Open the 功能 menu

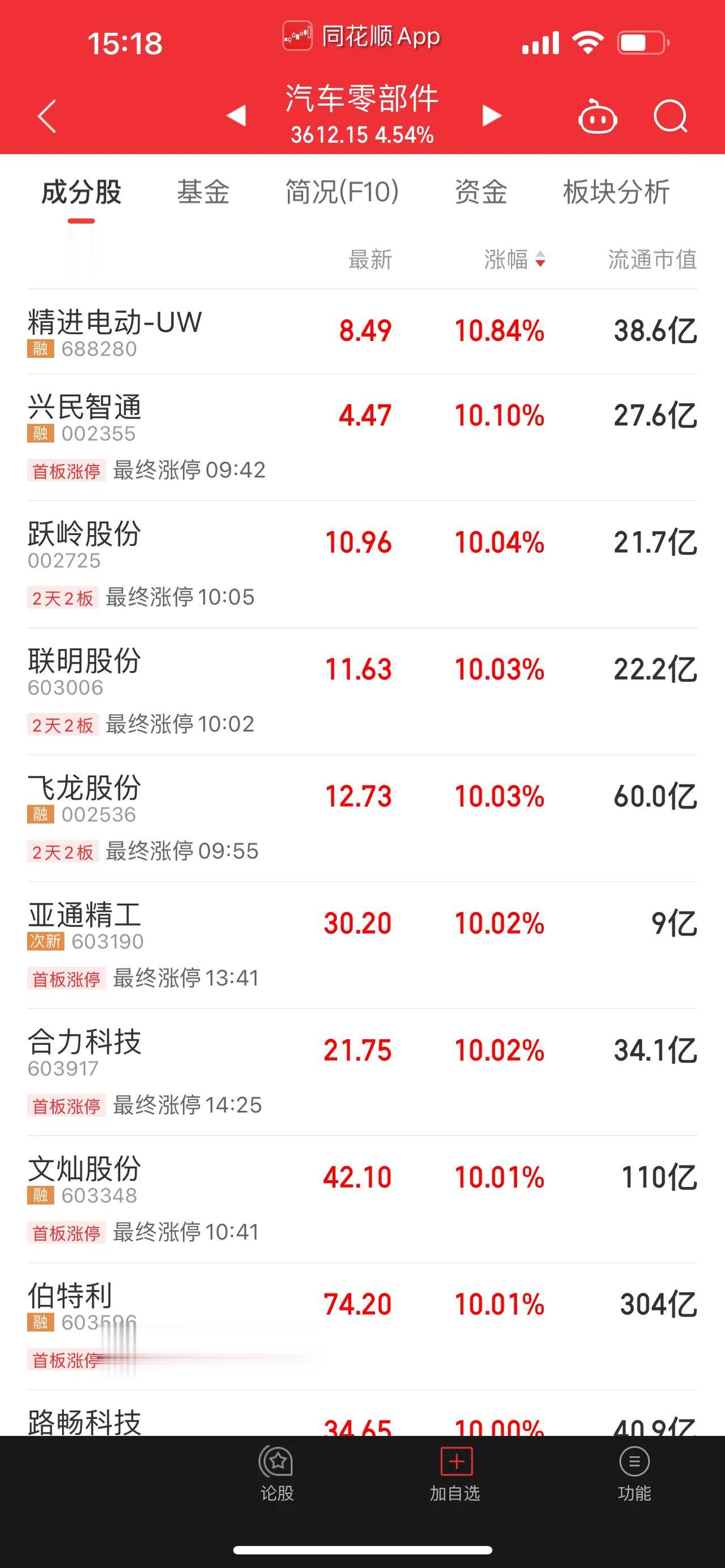tap(634, 1474)
